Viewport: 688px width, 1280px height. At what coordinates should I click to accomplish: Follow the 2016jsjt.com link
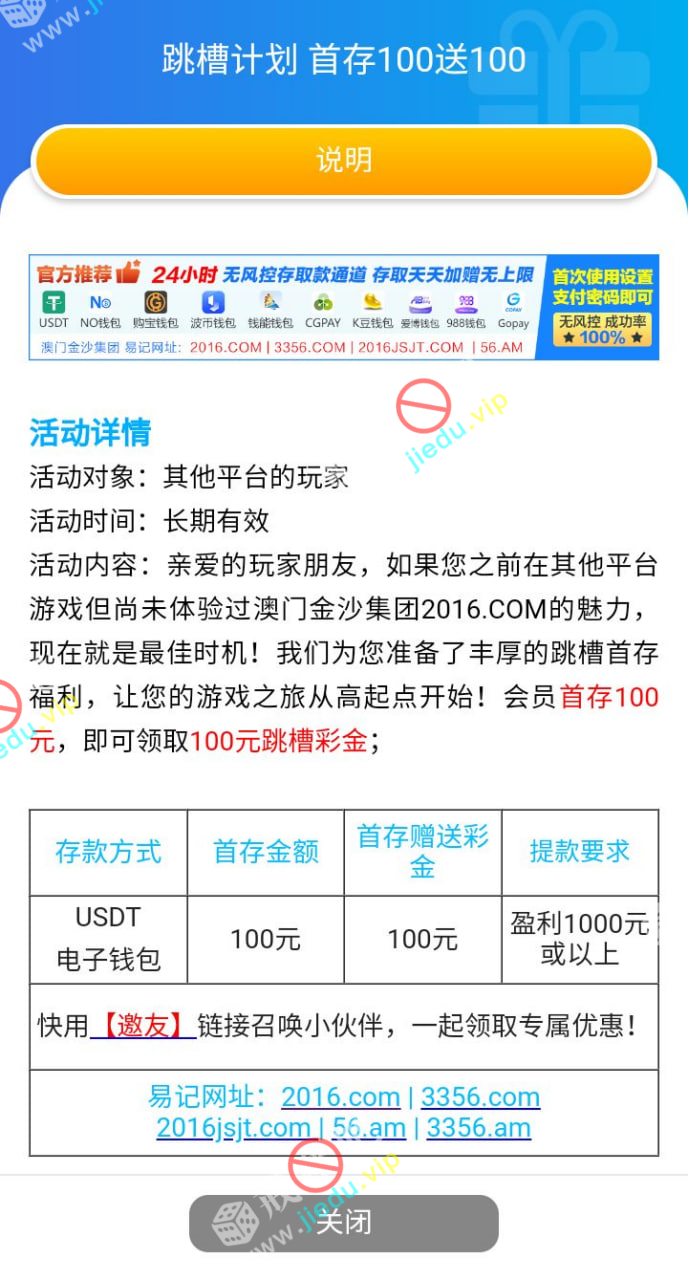(x=233, y=1128)
